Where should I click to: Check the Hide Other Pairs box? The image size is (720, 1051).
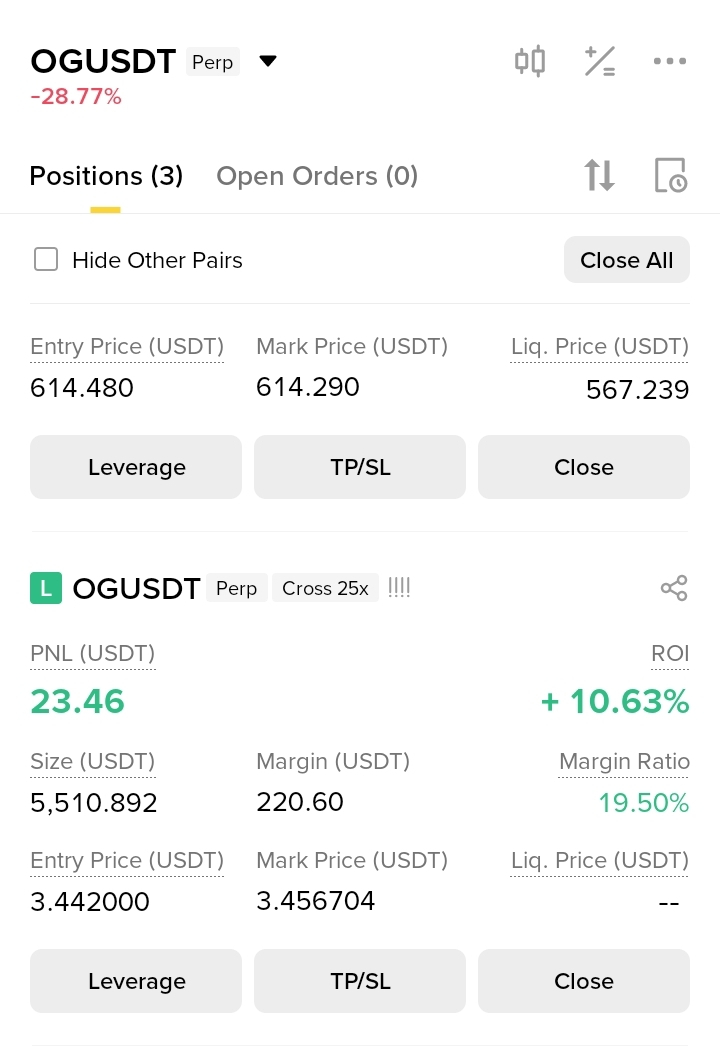point(46,260)
